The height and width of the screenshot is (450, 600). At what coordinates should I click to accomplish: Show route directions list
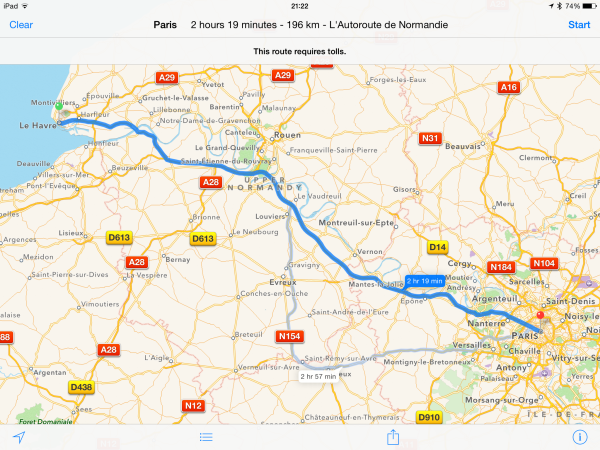[x=206, y=437]
